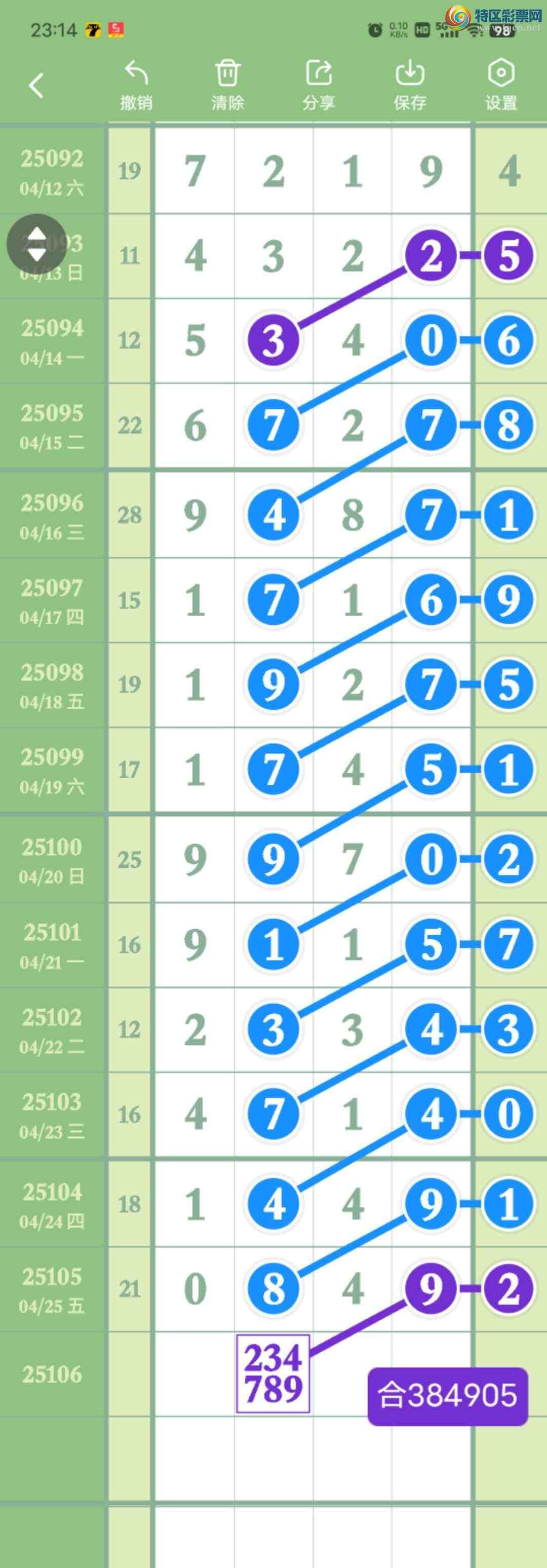Go back using the arrow icon

tap(36, 85)
